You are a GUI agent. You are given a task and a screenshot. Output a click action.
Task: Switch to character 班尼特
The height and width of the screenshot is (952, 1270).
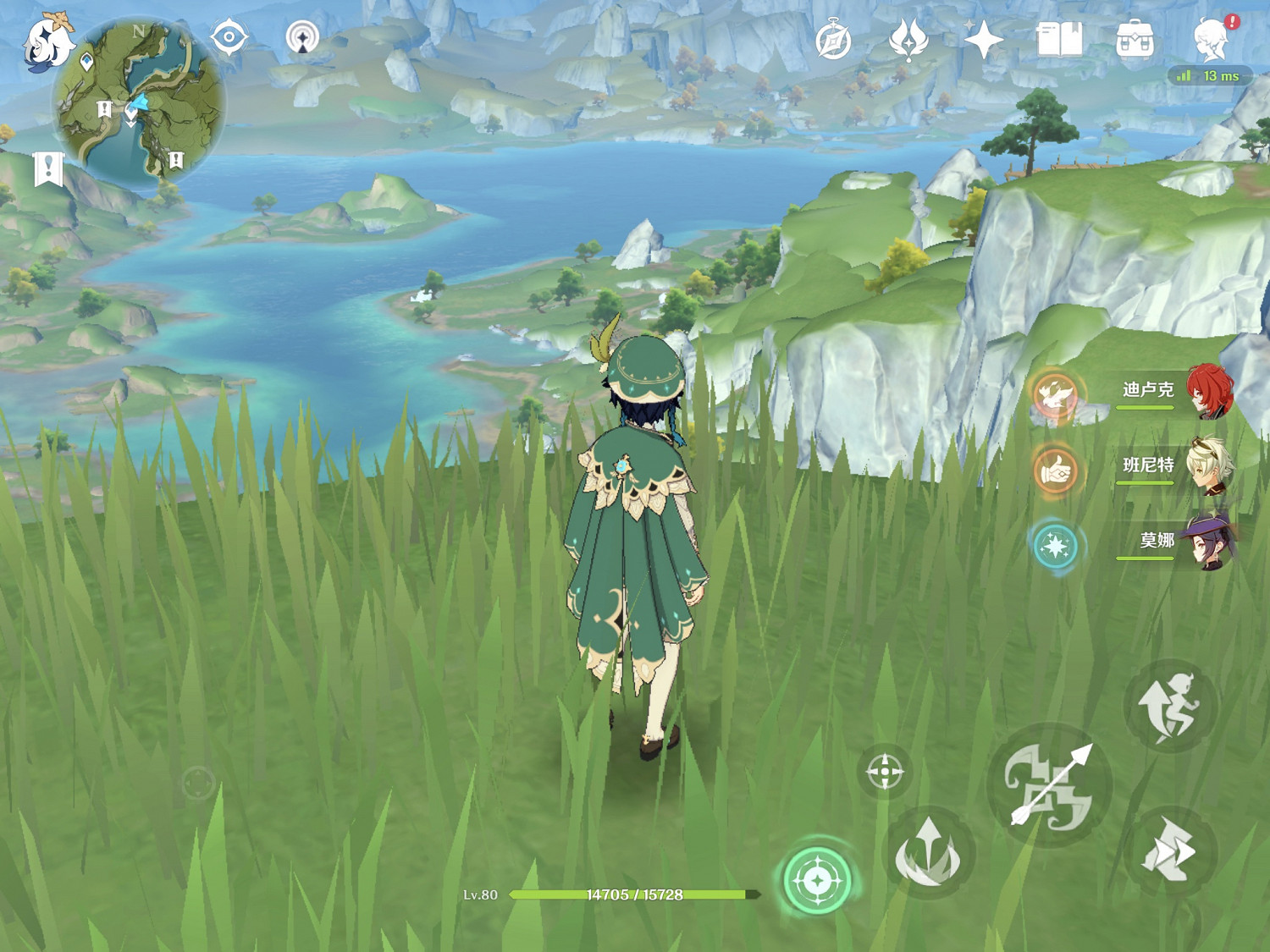pos(1177,466)
